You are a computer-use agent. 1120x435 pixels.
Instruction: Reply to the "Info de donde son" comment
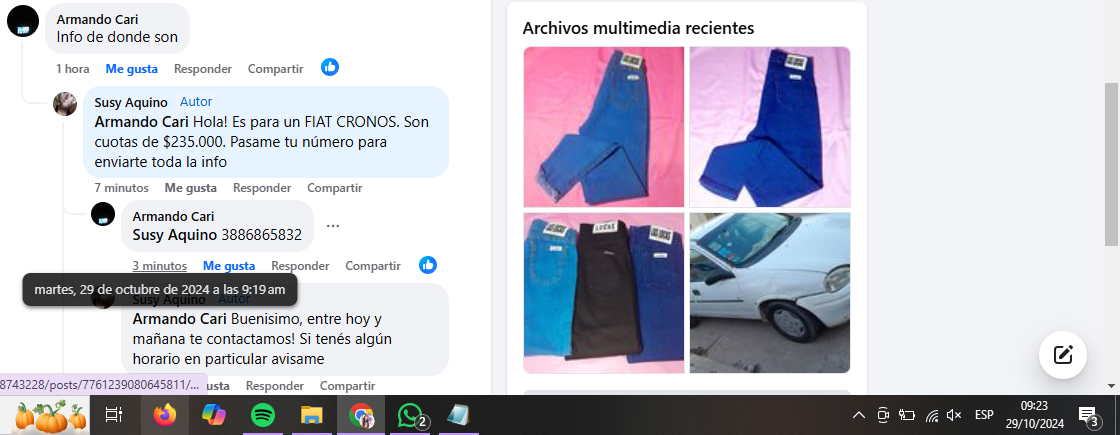203,69
